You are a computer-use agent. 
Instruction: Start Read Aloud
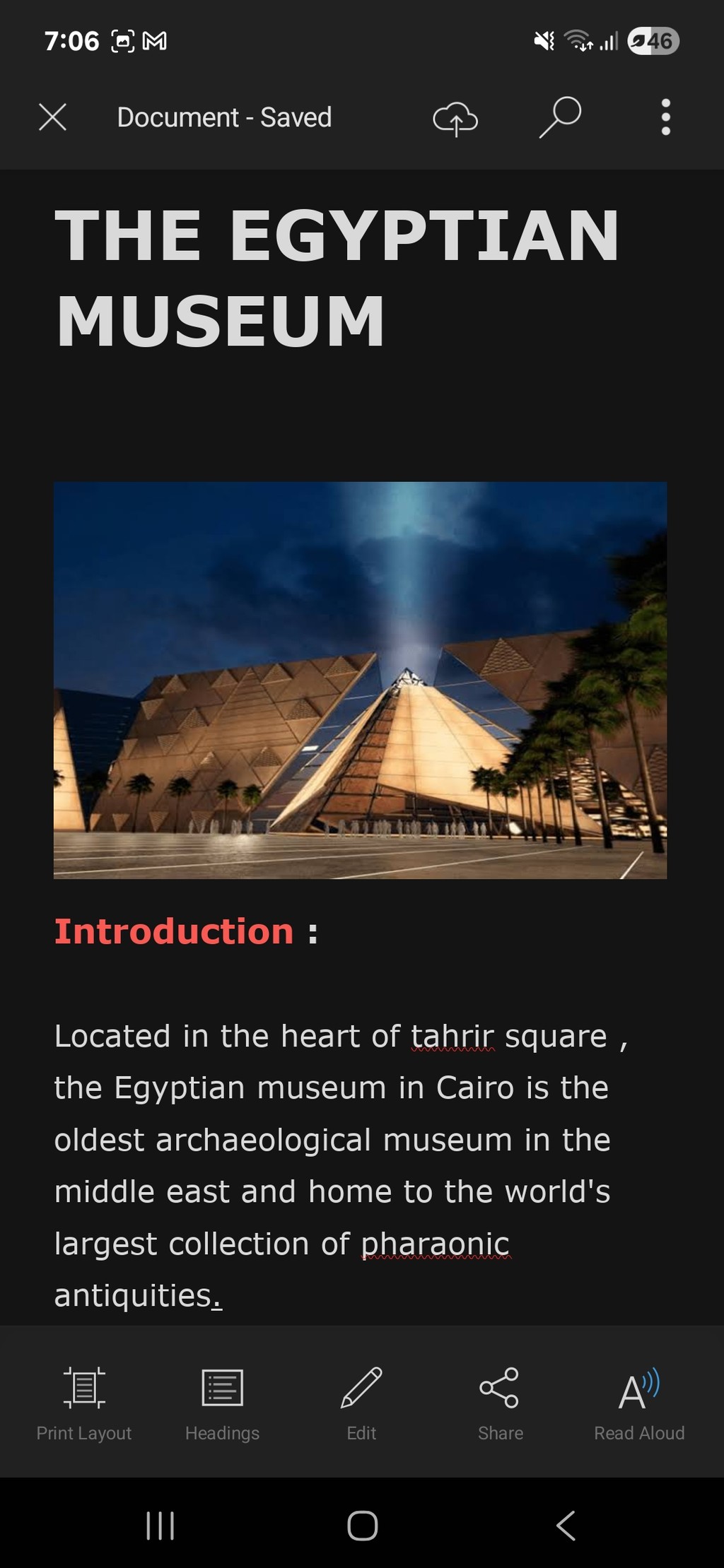(x=639, y=1402)
